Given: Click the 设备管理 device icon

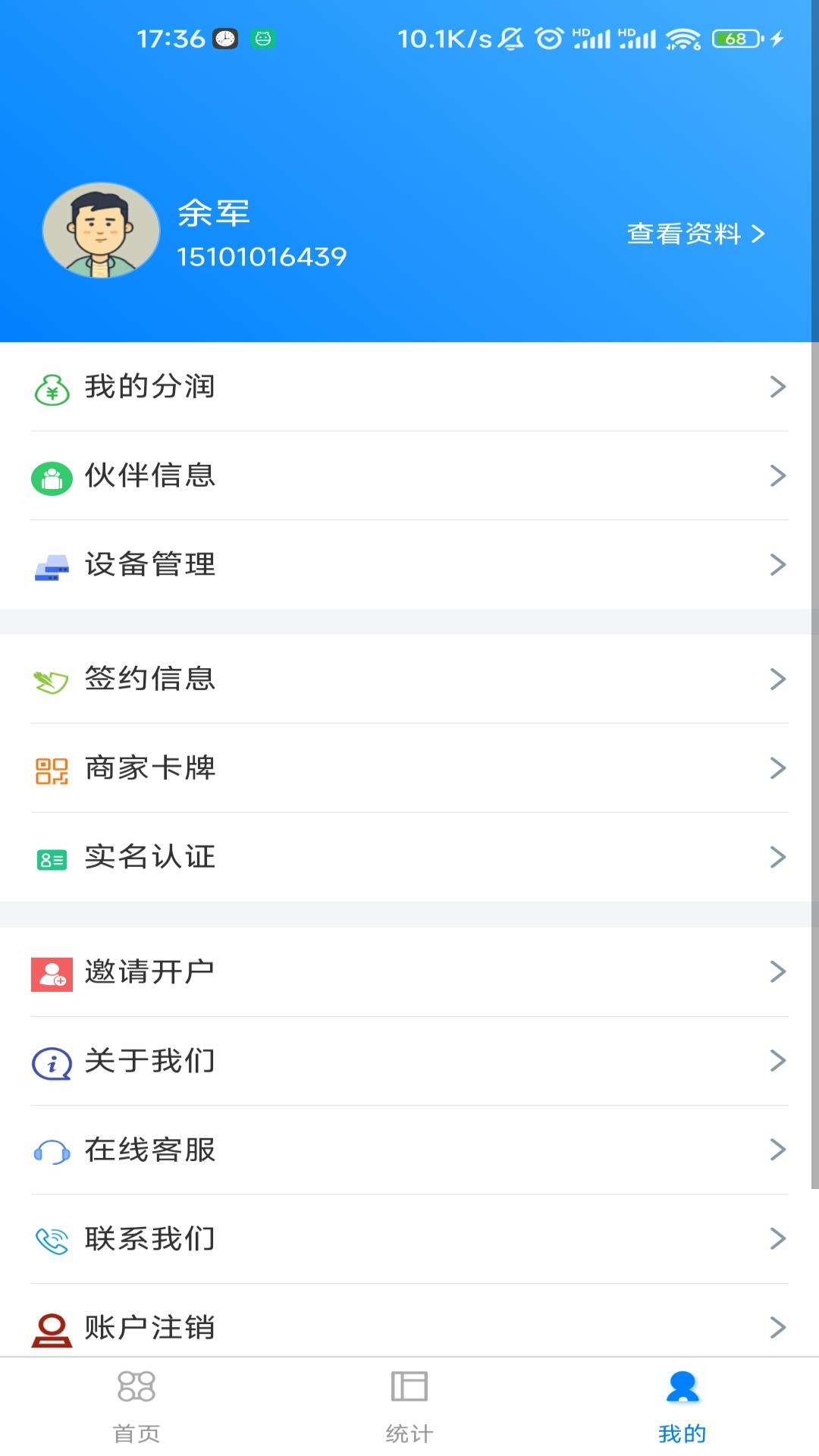Looking at the screenshot, I should tap(50, 564).
